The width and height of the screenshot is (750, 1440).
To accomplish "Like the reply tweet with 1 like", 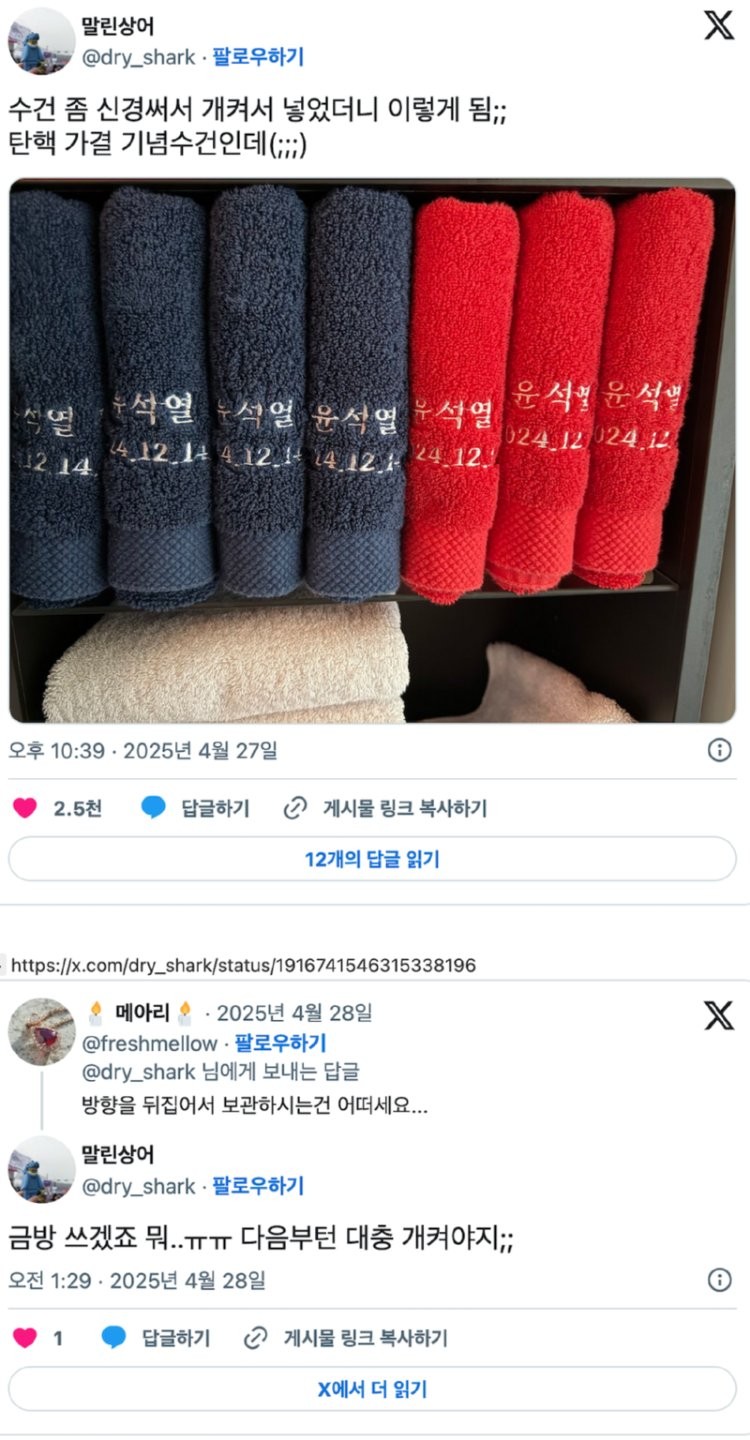I will point(25,1337).
